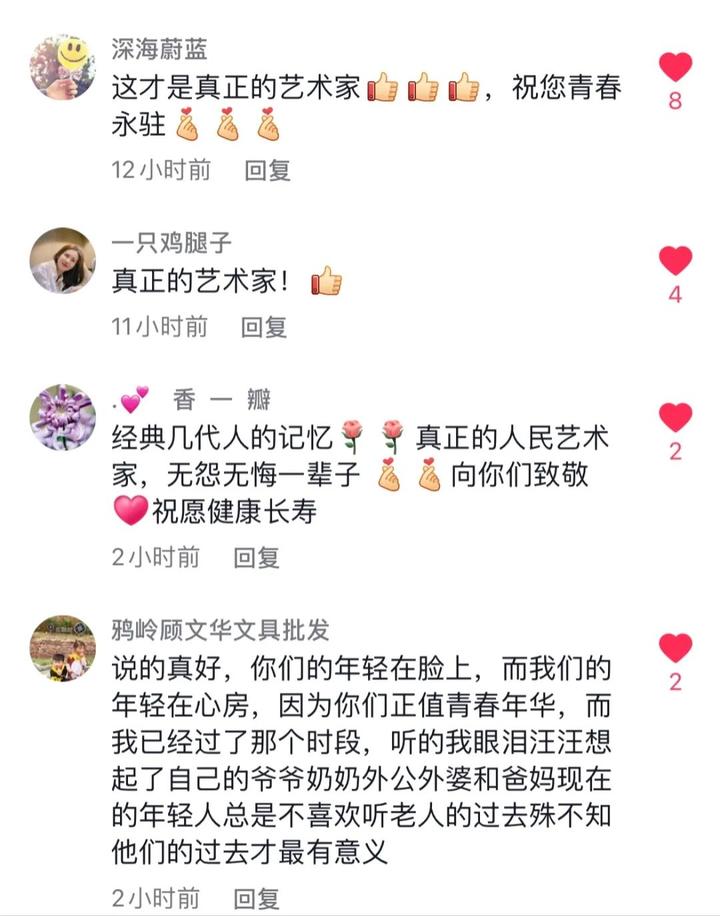720x916 pixels.
Task: View 香一瓣's profile via flower avatar
Action: (63, 417)
